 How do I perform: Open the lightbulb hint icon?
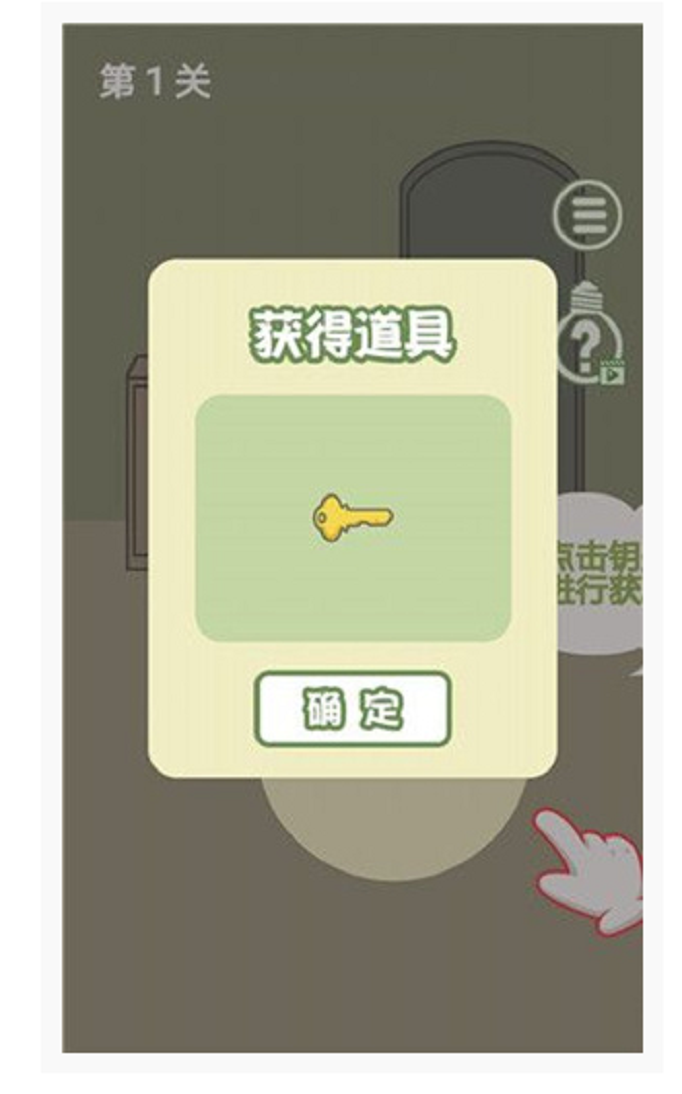click(589, 335)
